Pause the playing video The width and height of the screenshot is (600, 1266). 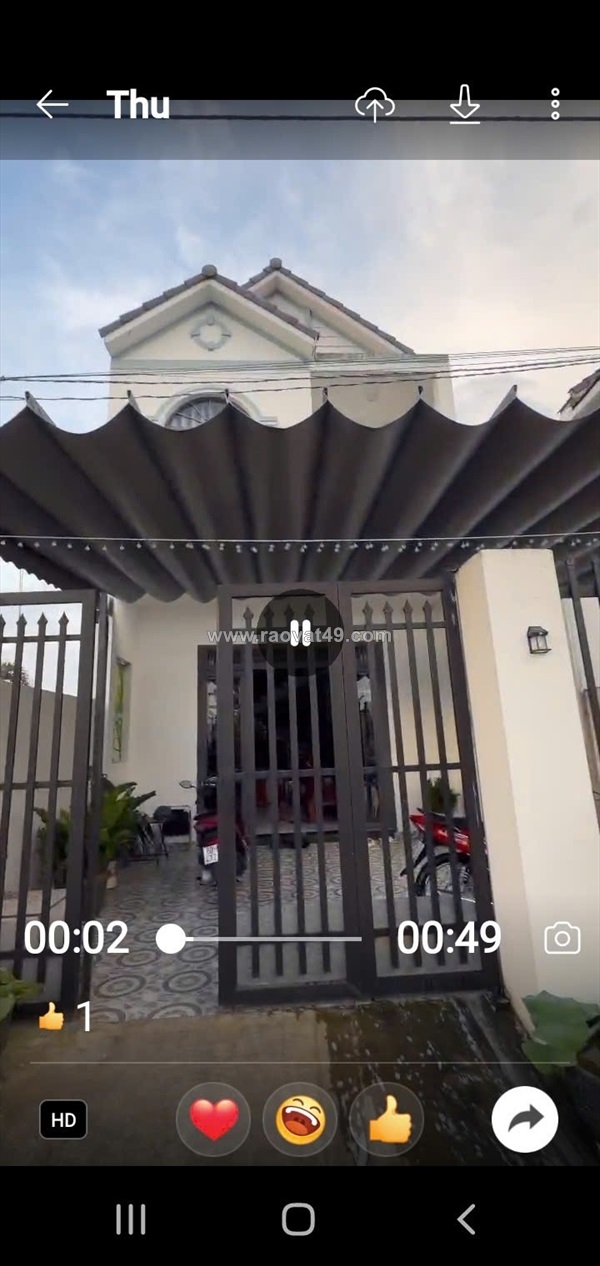(299, 632)
